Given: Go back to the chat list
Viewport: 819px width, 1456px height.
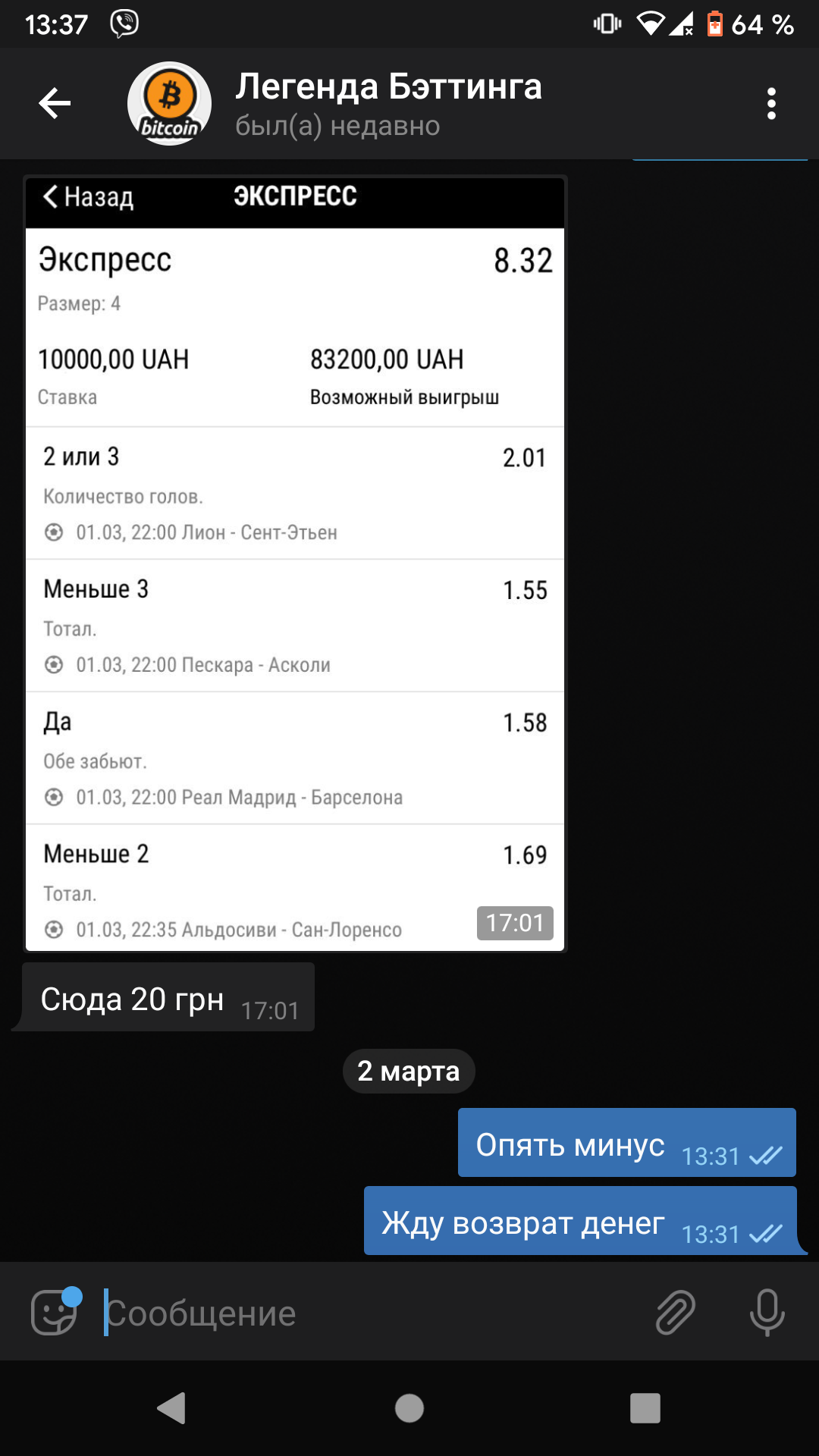Looking at the screenshot, I should pyautogui.click(x=55, y=103).
